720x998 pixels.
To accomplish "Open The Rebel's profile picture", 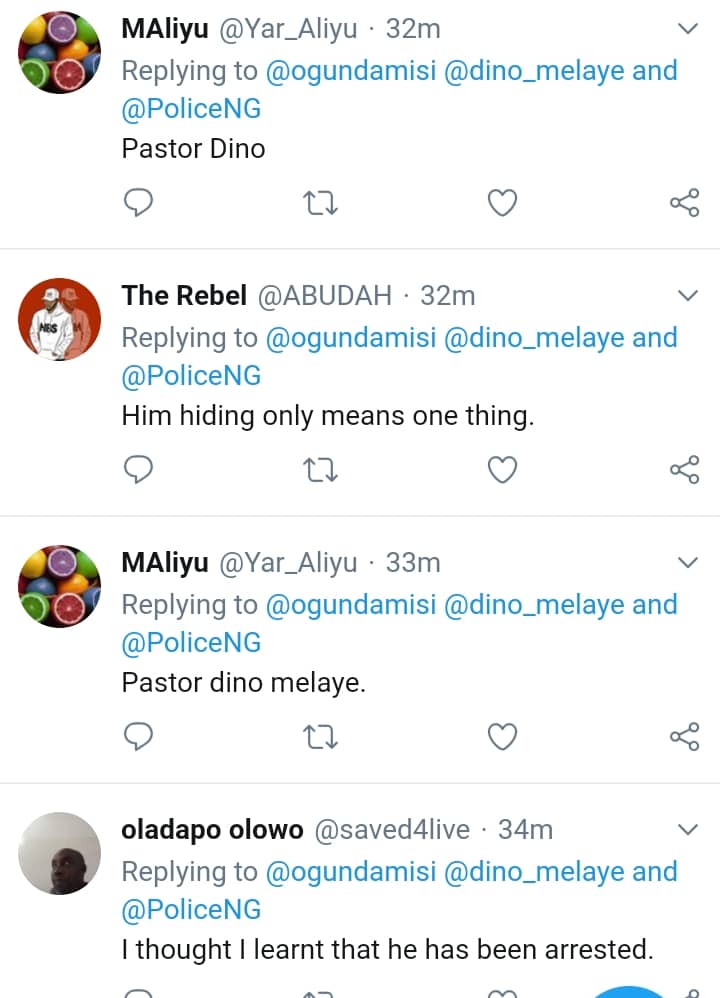I will 60,319.
